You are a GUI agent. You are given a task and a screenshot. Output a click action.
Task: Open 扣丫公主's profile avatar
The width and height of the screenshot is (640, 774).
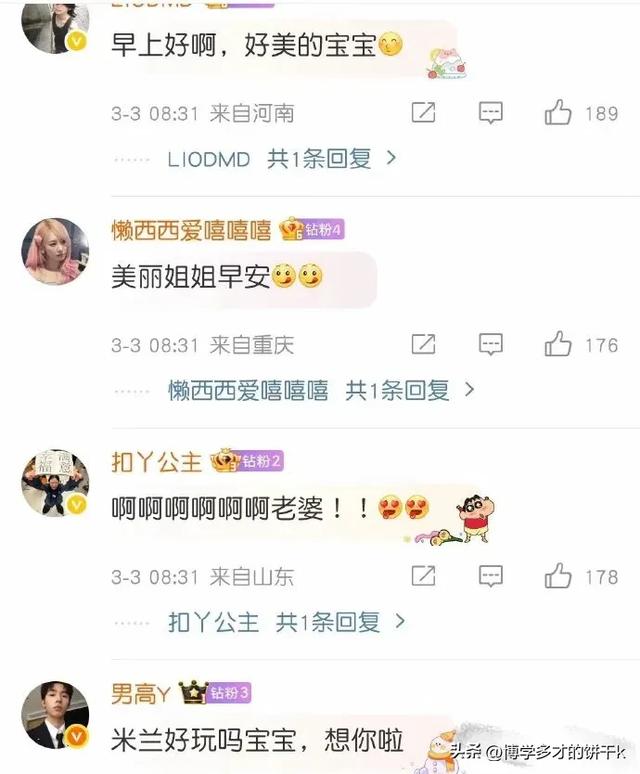(55, 483)
